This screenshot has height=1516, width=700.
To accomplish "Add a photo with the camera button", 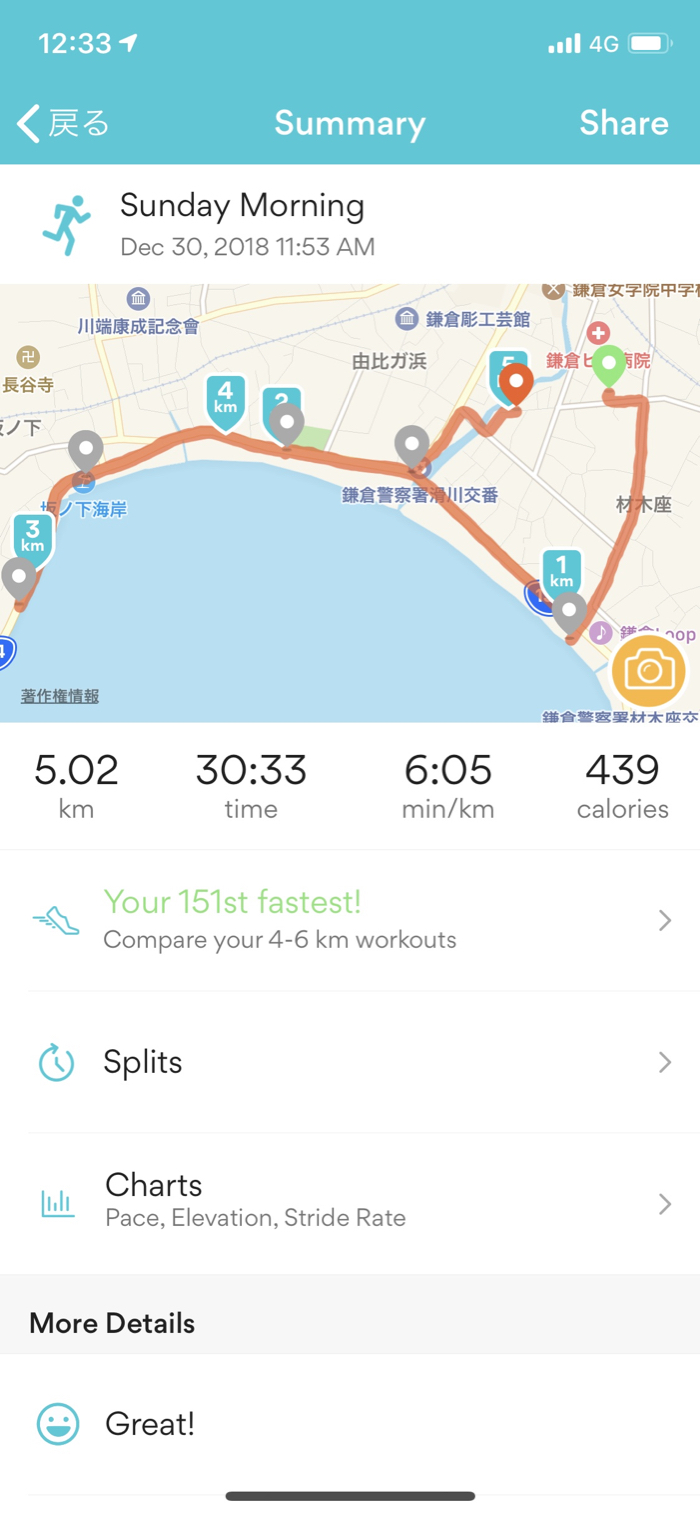I will pyautogui.click(x=649, y=670).
